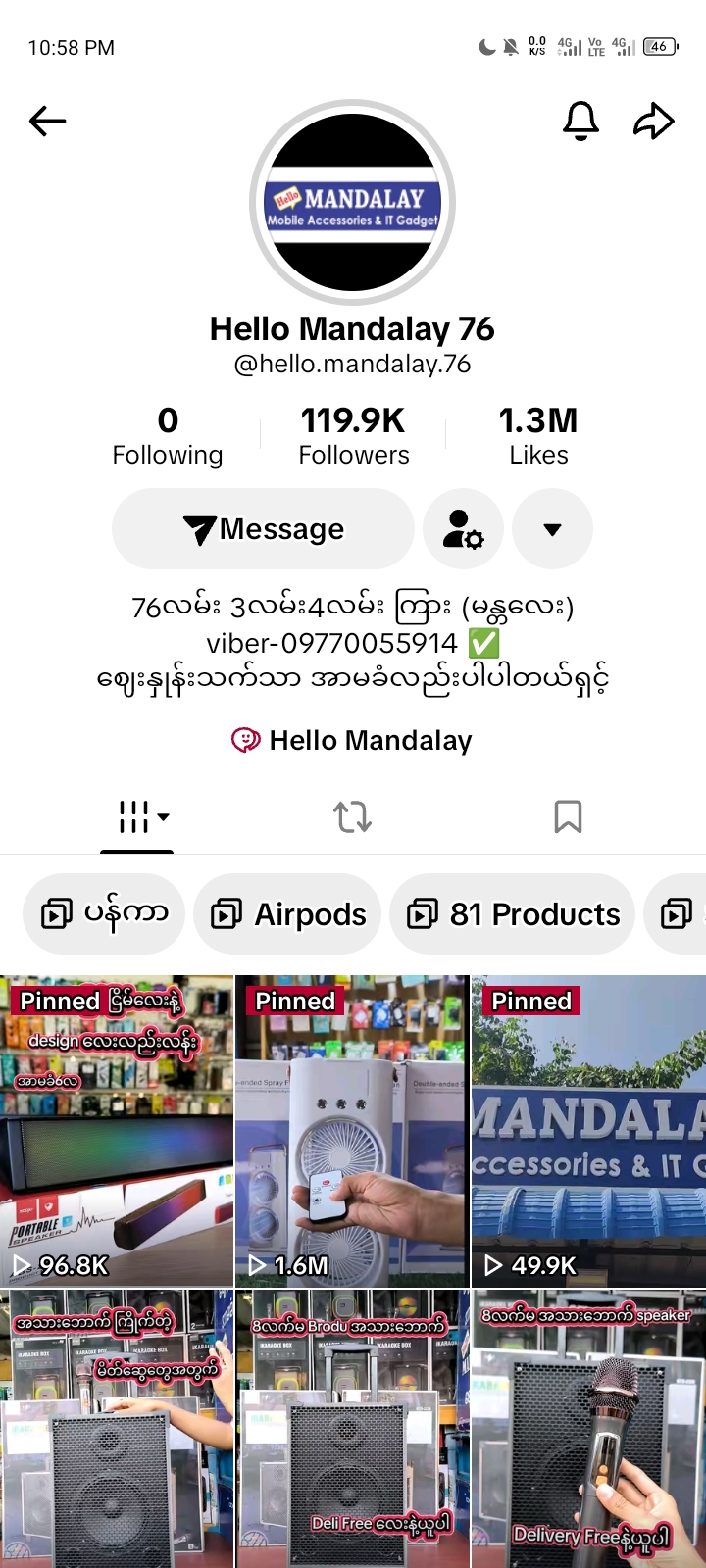Play the pinned fan video with 1.6M views
The image size is (706, 1568).
coord(352,1130)
